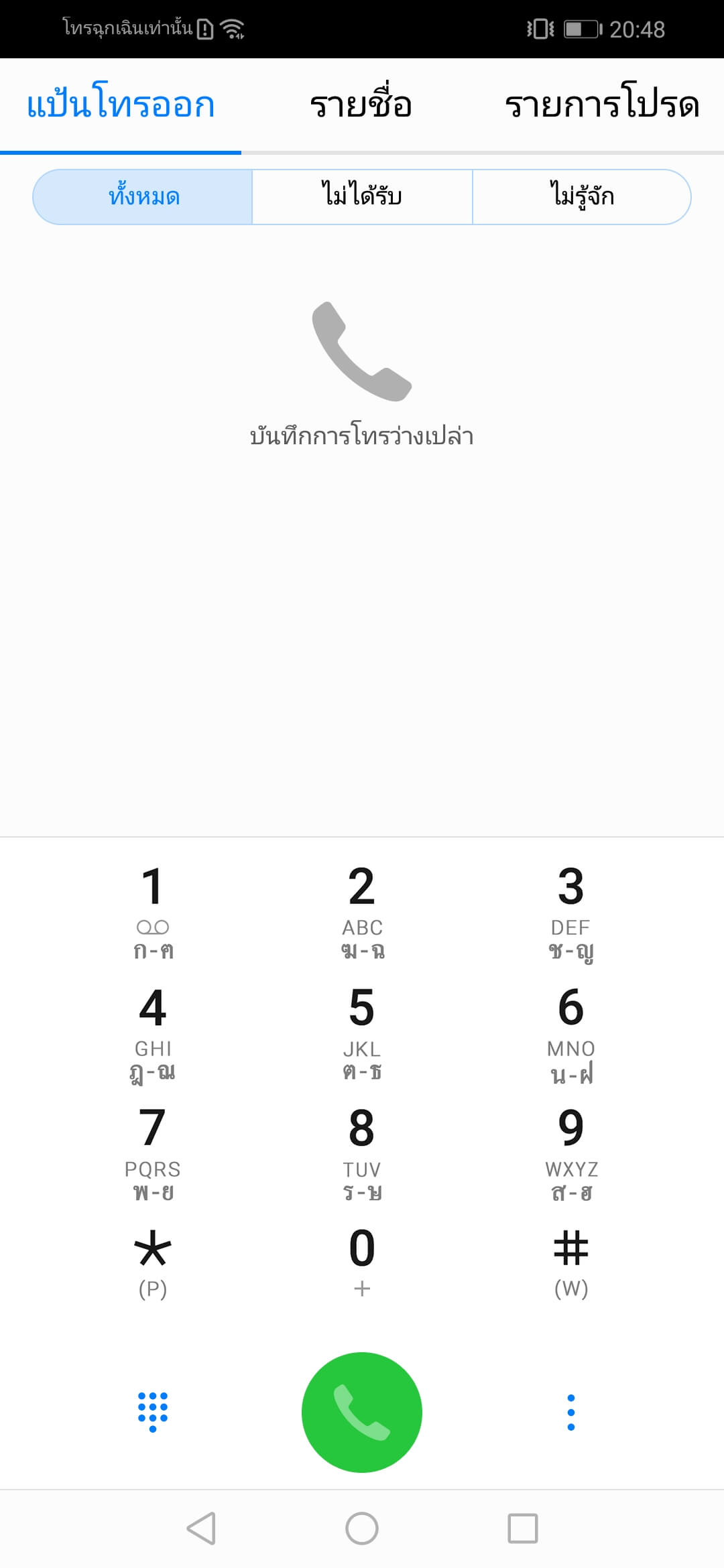Tap the 5 JKL key

click(362, 1033)
